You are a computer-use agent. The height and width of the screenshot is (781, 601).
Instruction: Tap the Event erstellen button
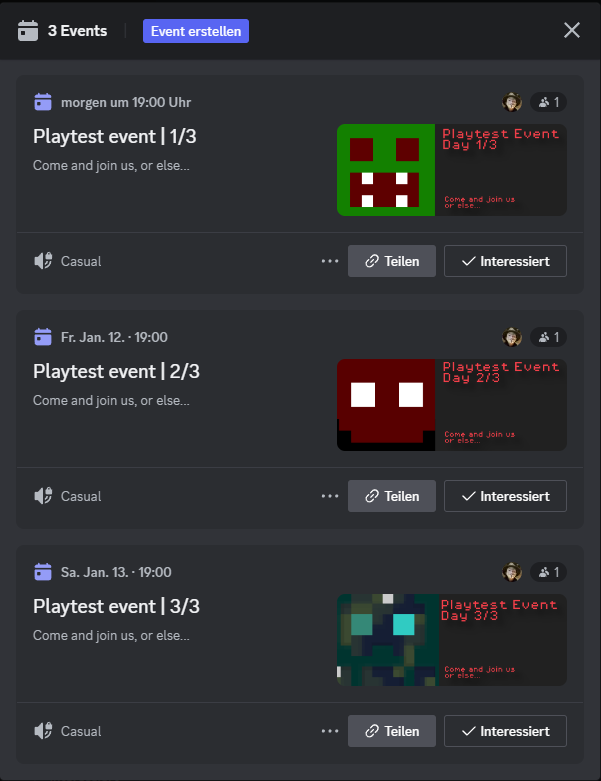tap(196, 31)
